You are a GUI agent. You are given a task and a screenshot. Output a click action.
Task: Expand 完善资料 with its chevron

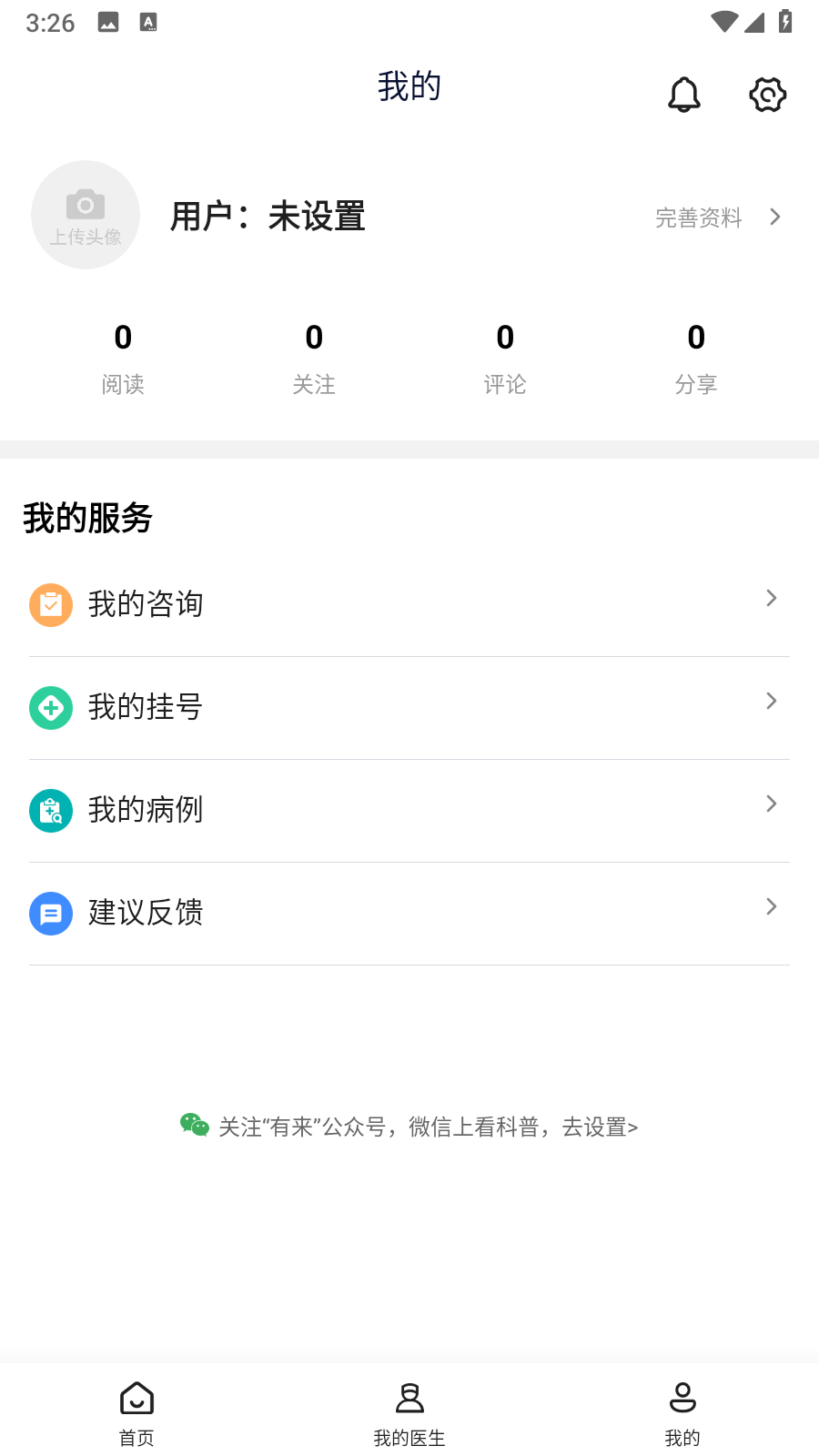tap(774, 217)
